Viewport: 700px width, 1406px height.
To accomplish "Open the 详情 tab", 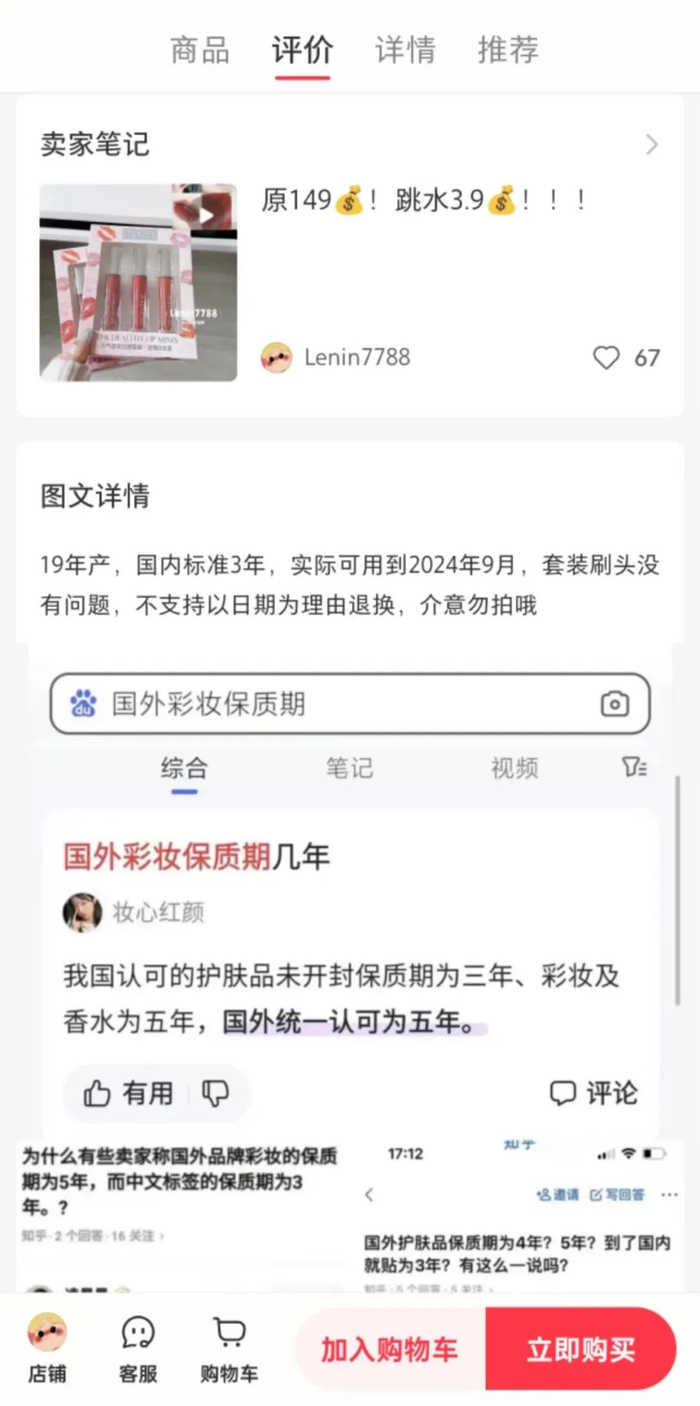I will tap(405, 49).
